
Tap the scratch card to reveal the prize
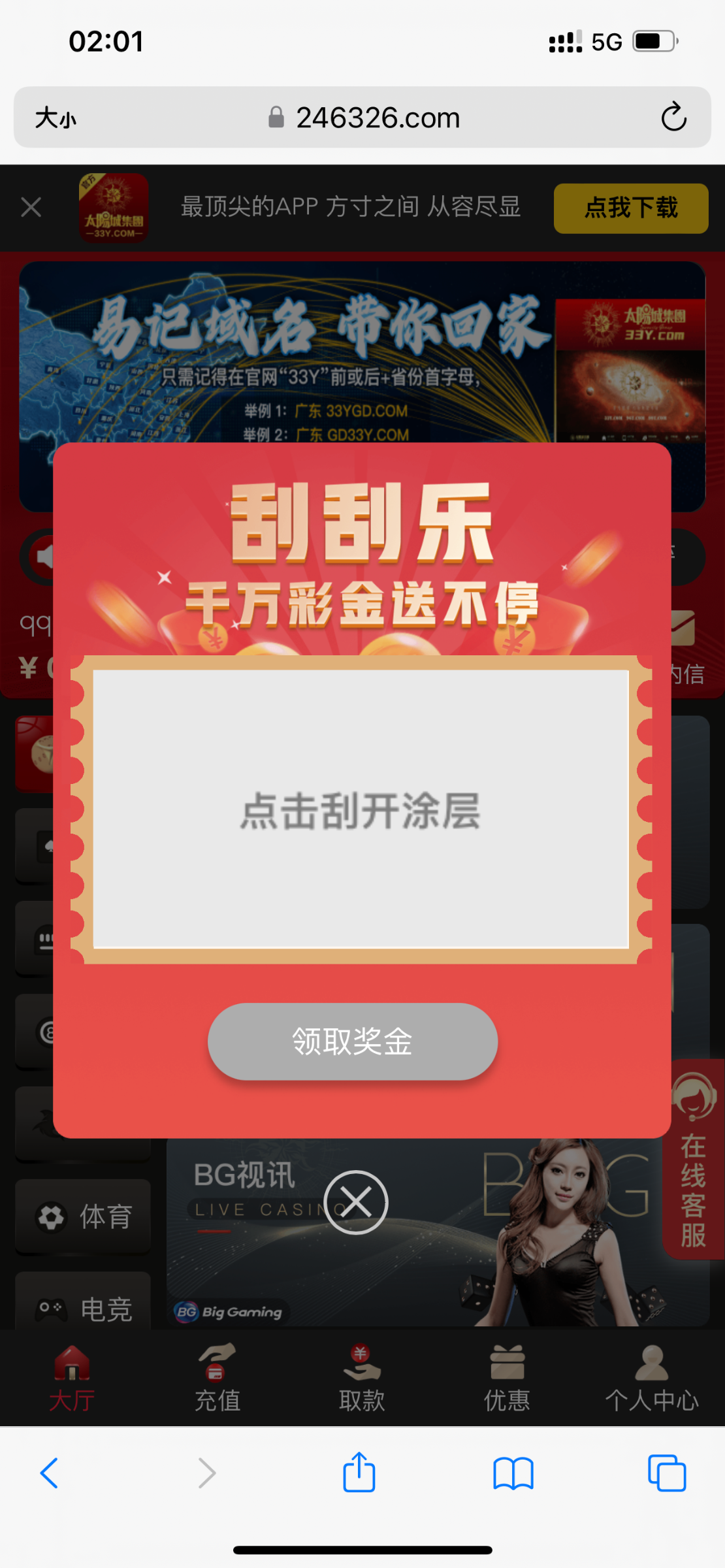[361, 809]
